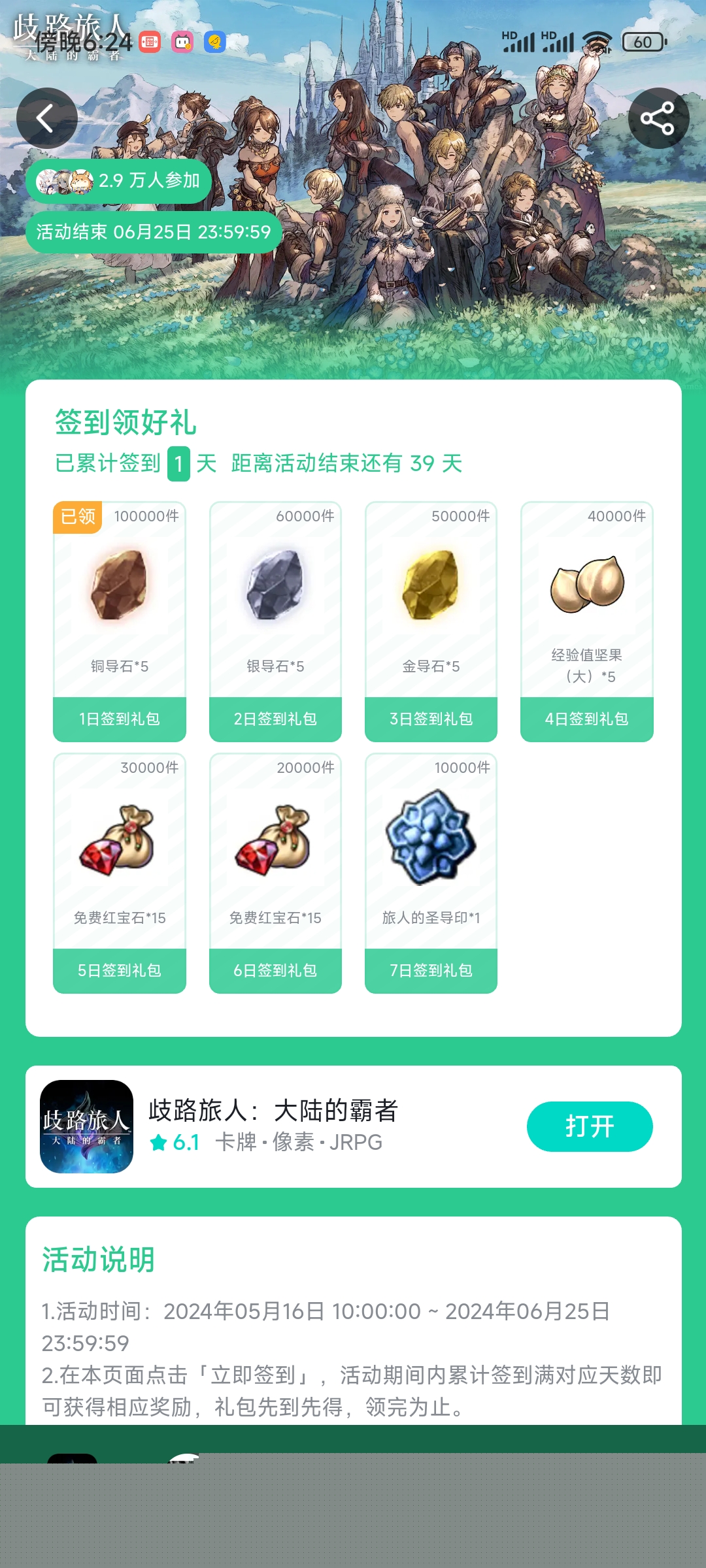
Task: Open the 2.9万人参加 participants badge
Action: click(x=119, y=181)
